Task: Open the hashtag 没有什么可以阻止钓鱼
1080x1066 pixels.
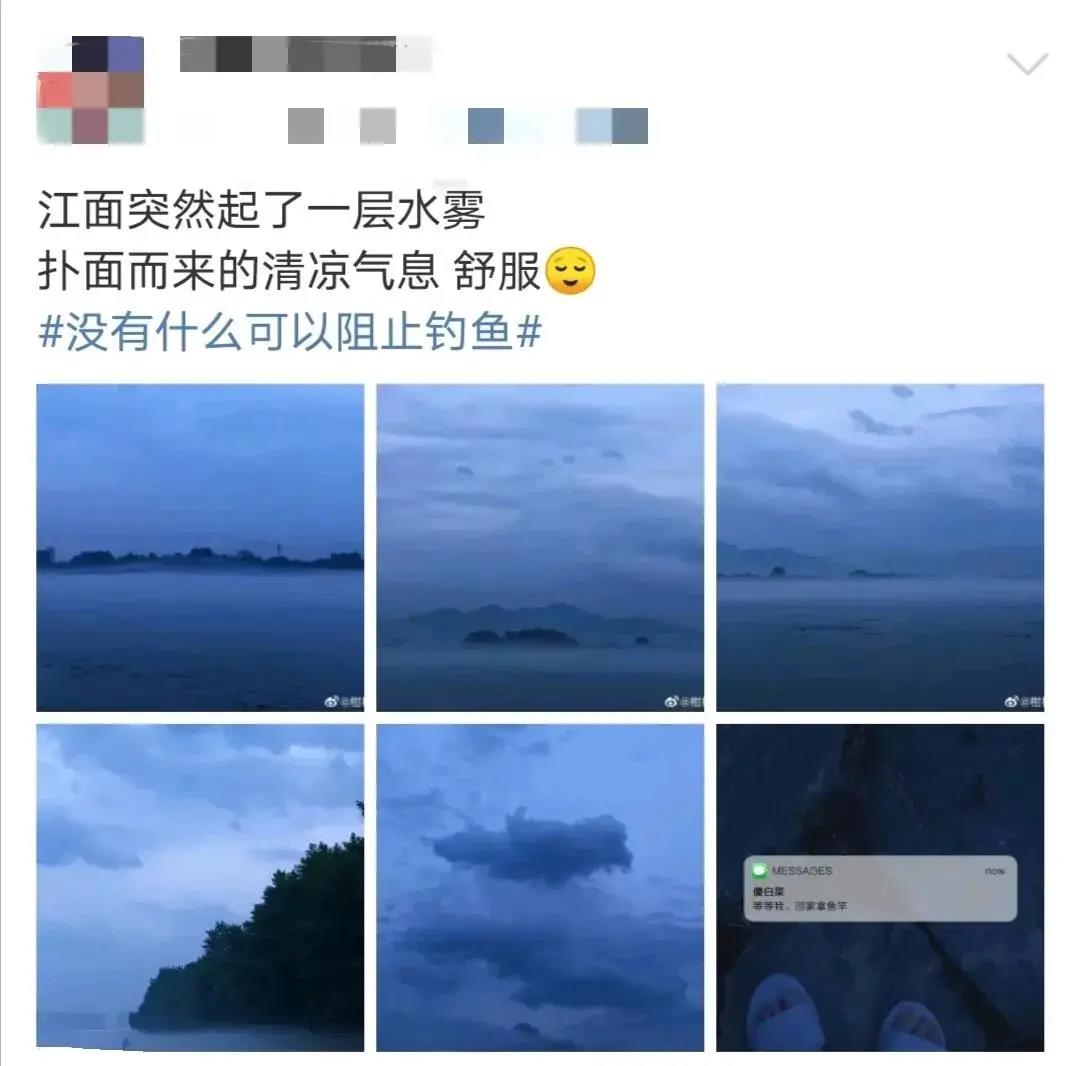Action: pos(290,333)
